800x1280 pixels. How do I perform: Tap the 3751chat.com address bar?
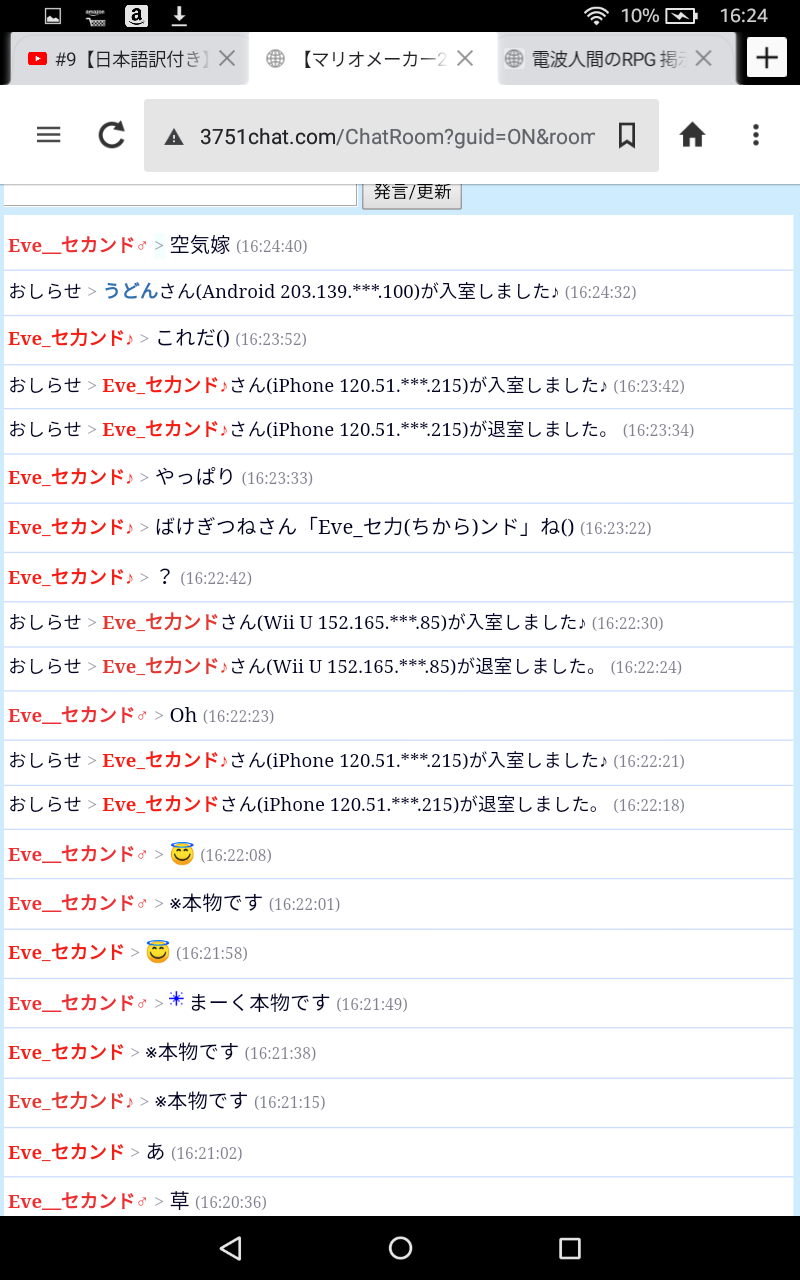[x=396, y=136]
